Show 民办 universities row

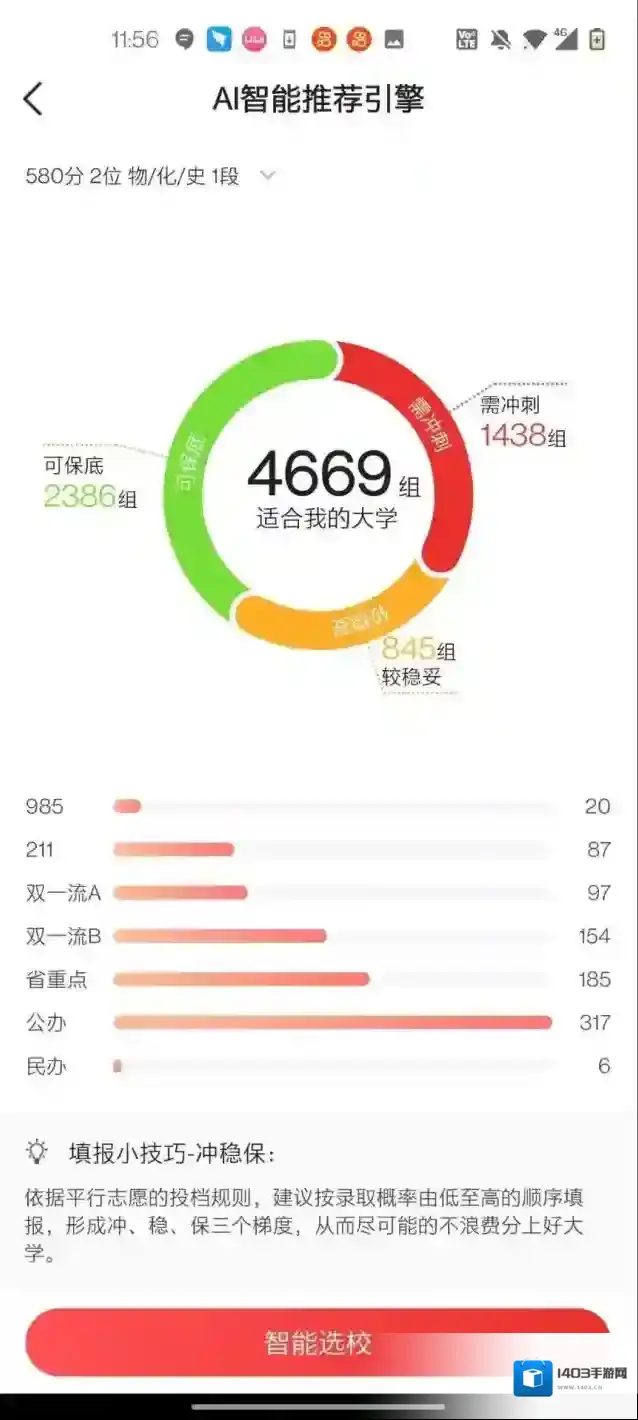(318, 1066)
